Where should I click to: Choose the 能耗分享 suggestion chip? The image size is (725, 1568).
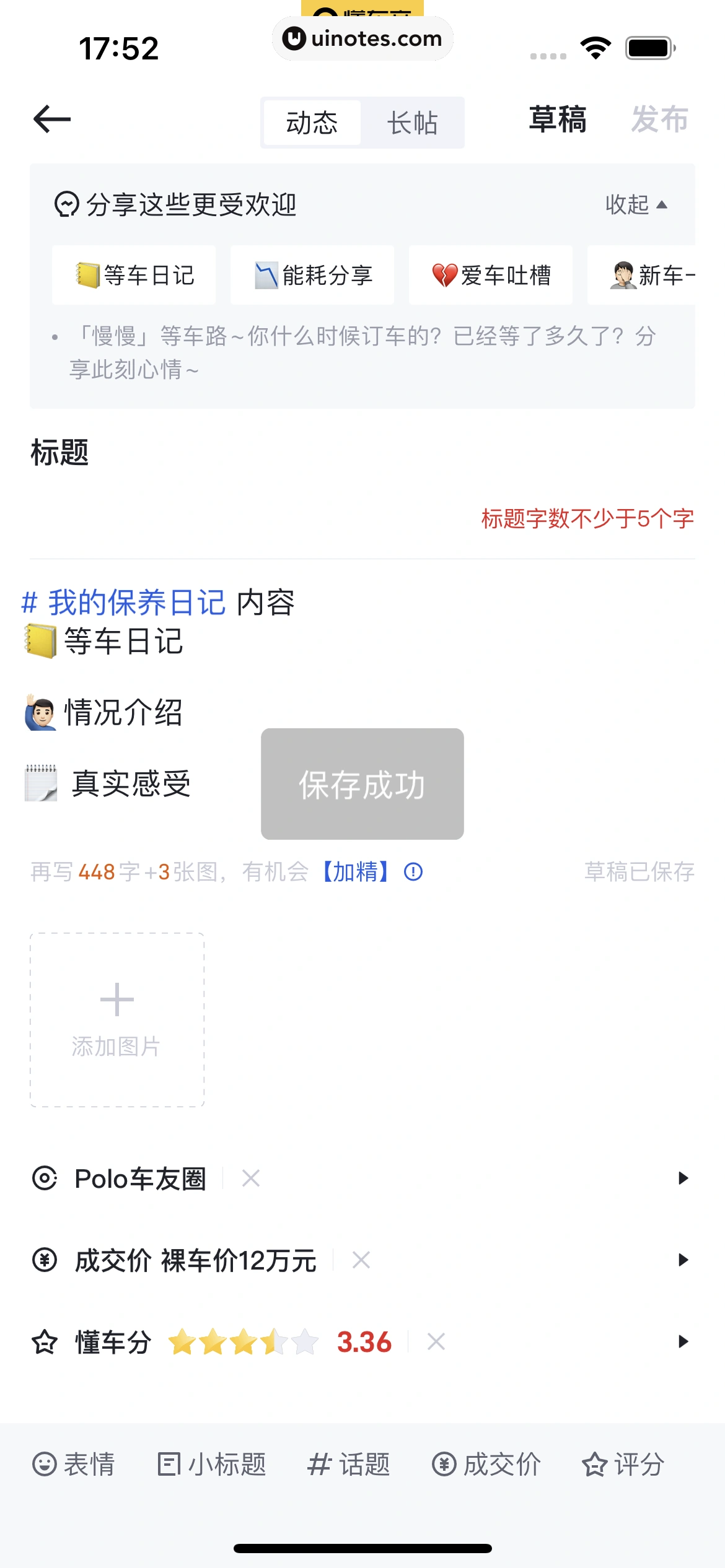click(x=312, y=275)
